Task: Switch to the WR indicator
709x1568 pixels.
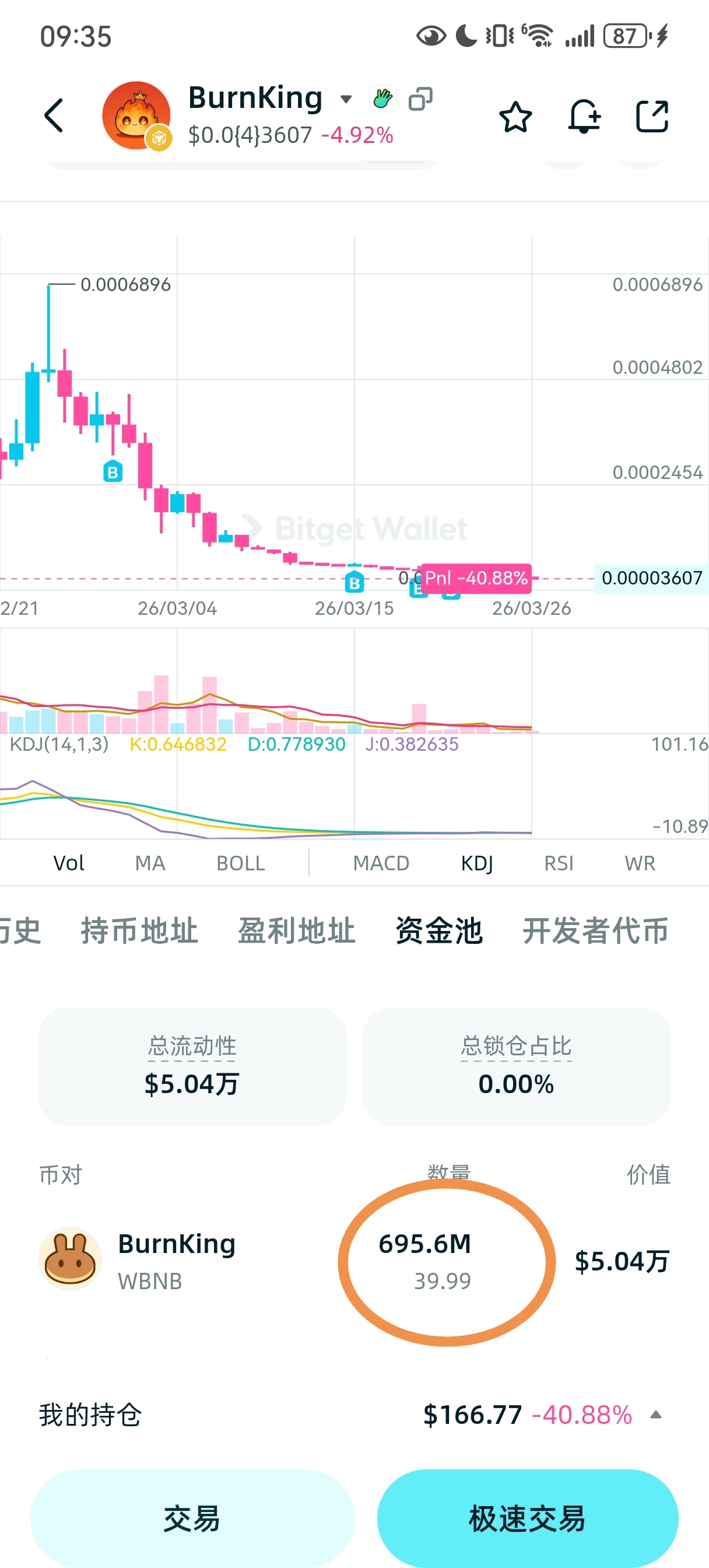Action: [x=640, y=863]
